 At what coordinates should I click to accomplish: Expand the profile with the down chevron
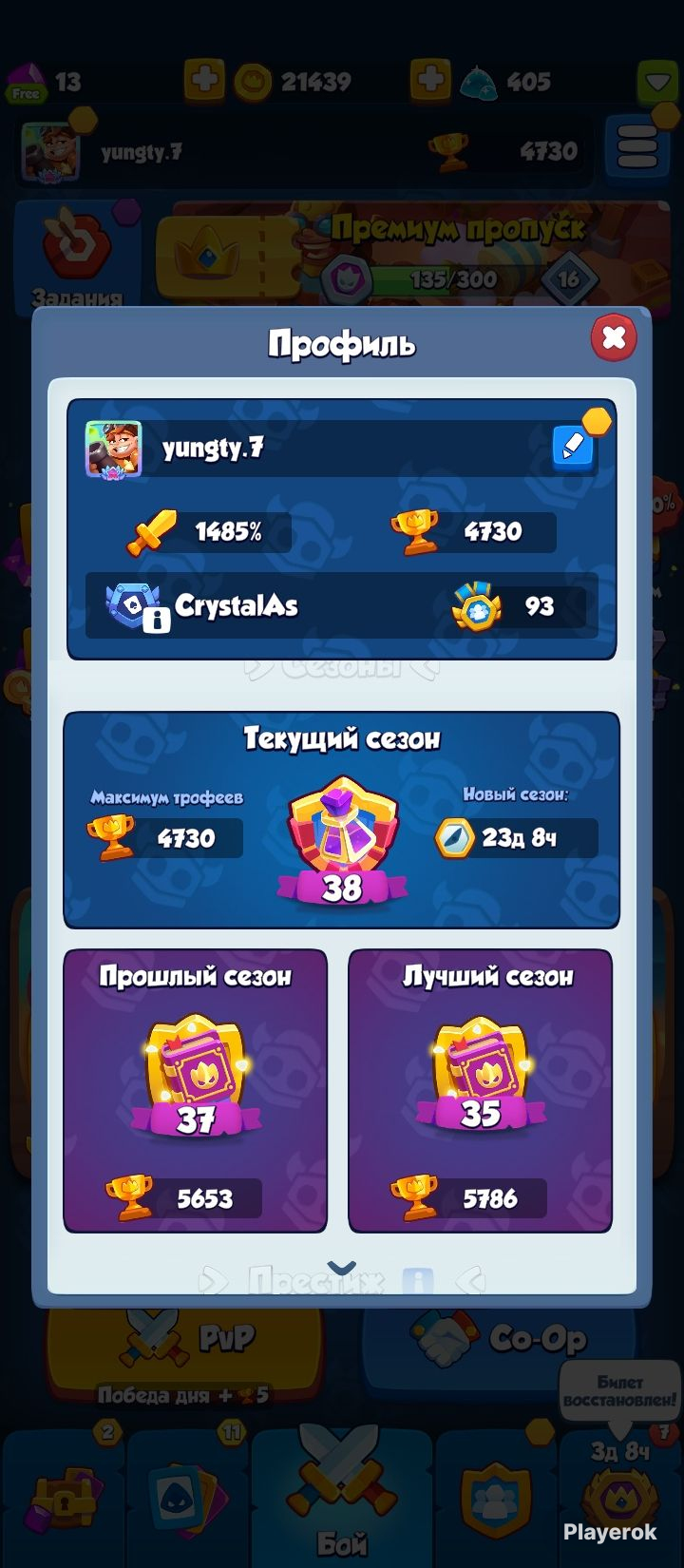(x=341, y=1268)
